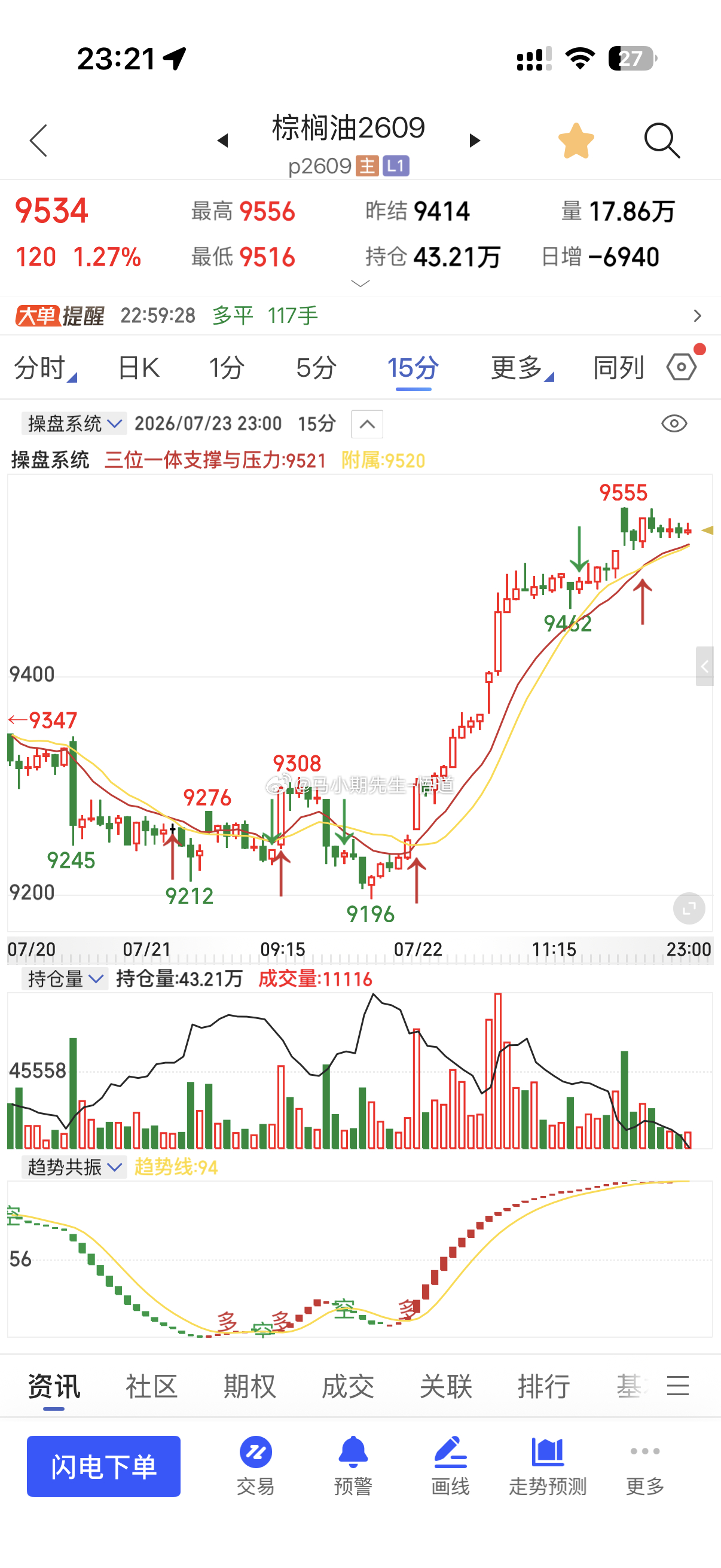The width and height of the screenshot is (721, 1568).
Task: Open the 趋势共振 indicator dropdown
Action: (x=74, y=1167)
